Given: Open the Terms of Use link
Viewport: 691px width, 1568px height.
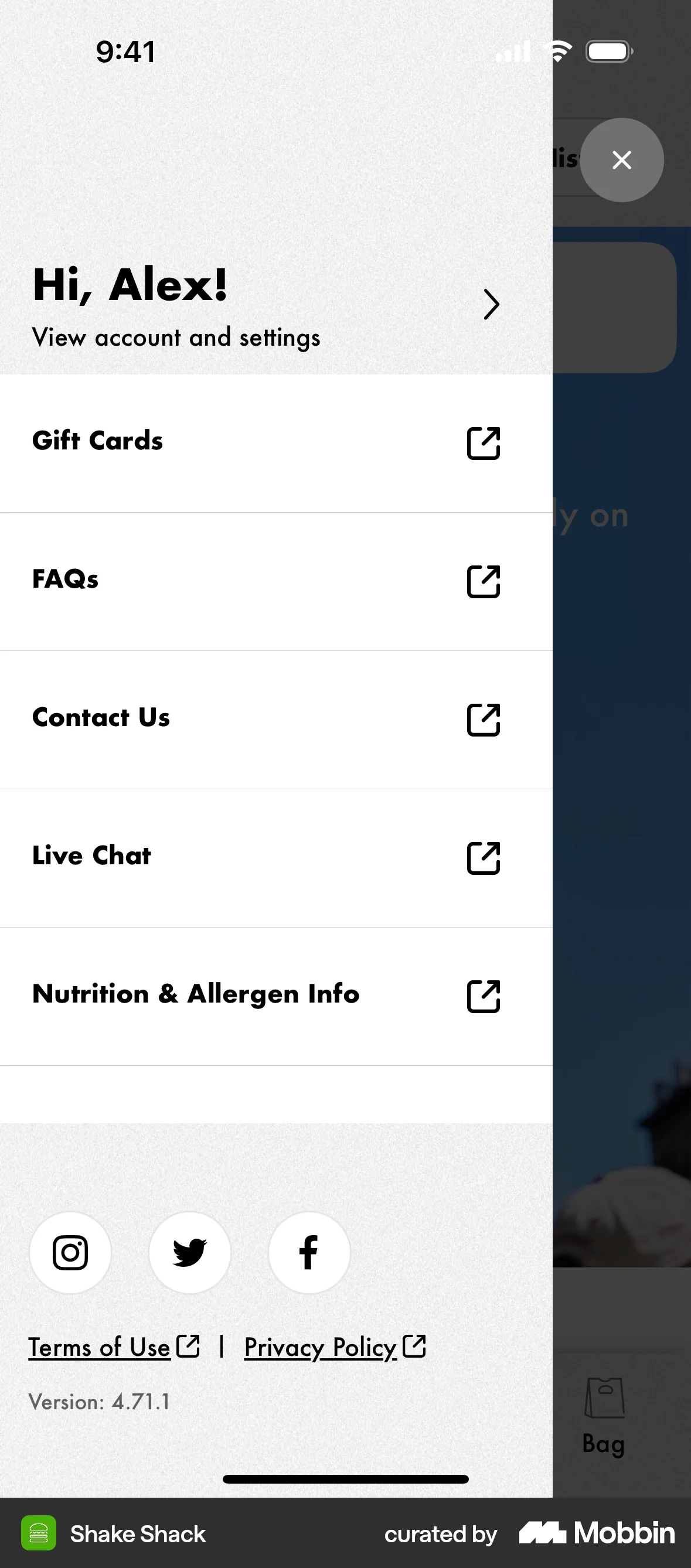Looking at the screenshot, I should (x=99, y=1347).
